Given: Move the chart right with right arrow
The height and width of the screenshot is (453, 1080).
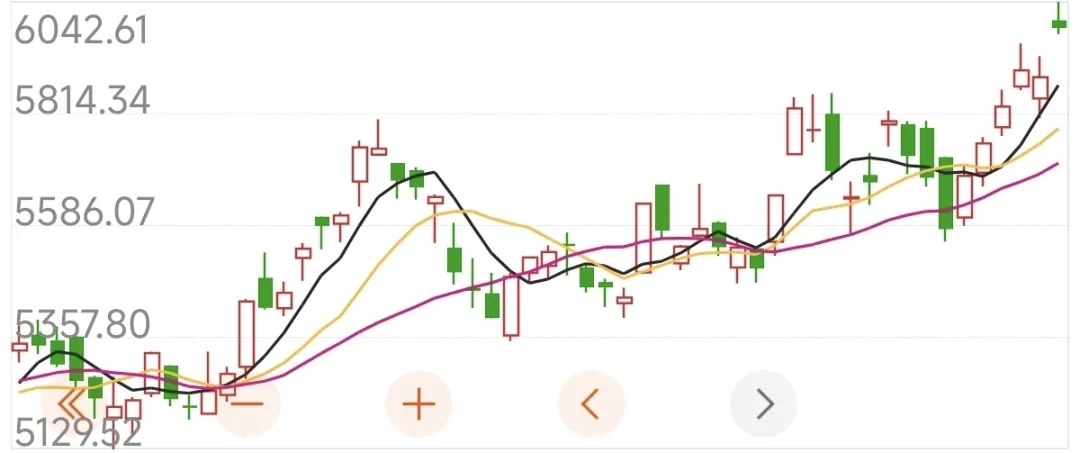Looking at the screenshot, I should (x=764, y=404).
